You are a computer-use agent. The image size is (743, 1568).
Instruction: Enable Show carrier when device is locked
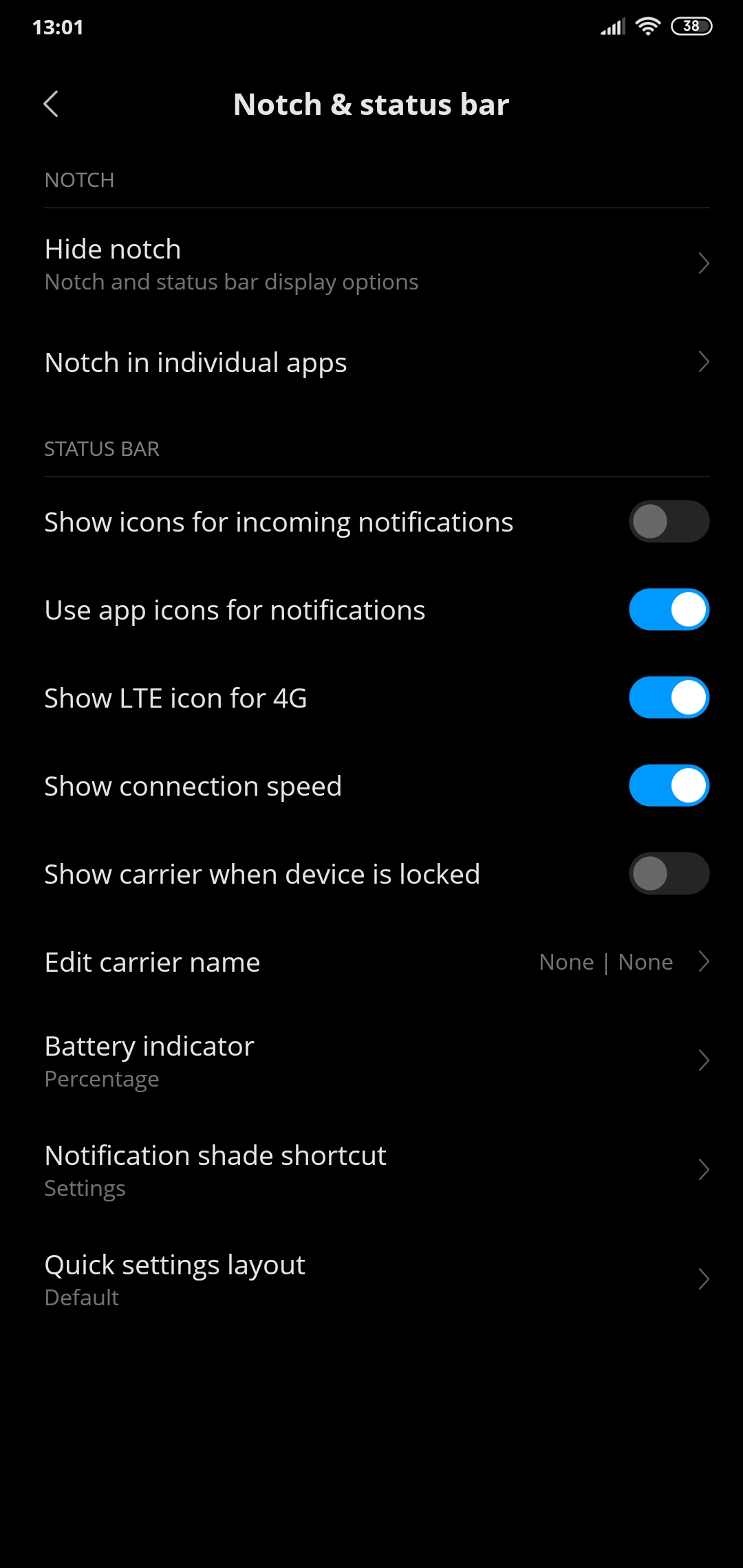point(668,873)
